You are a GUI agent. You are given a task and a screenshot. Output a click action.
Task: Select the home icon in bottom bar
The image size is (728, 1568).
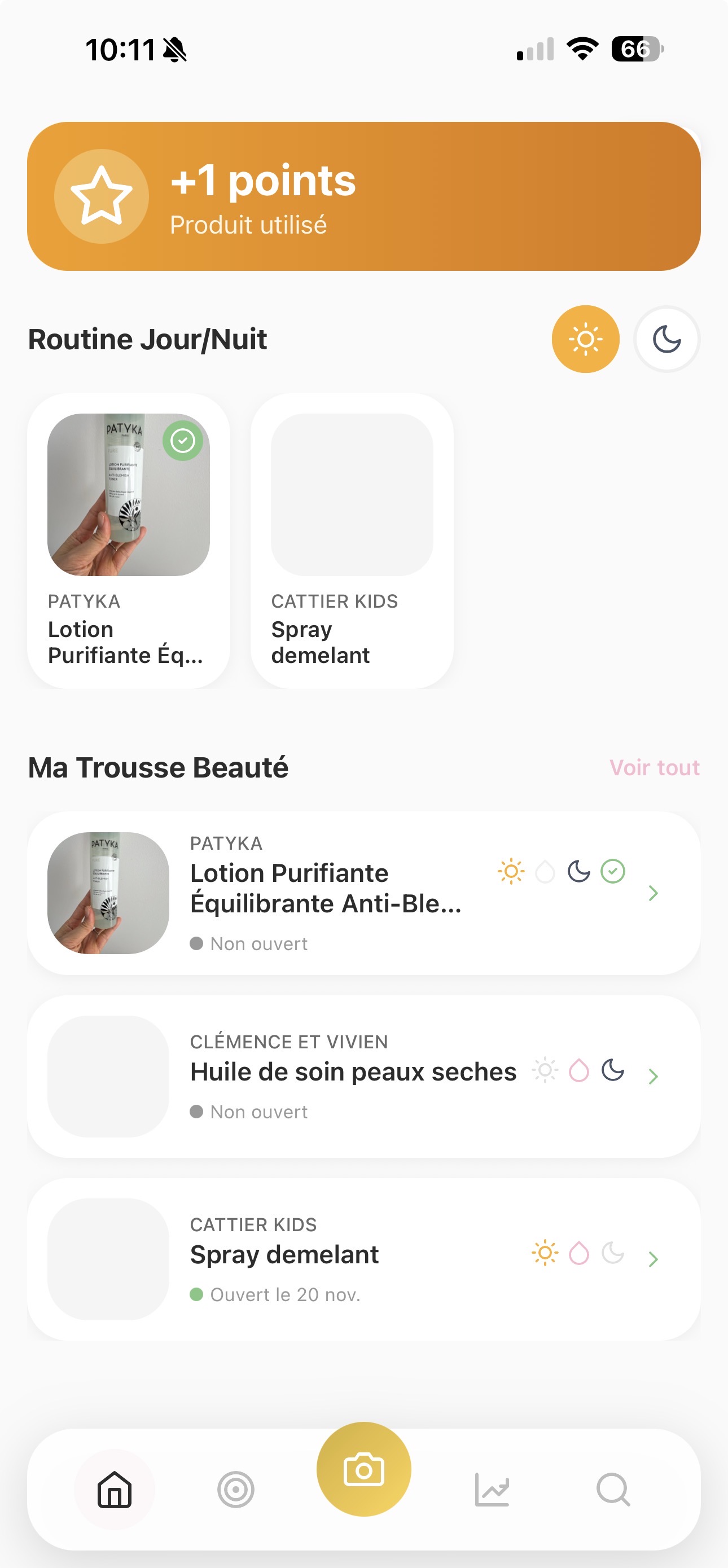[115, 1491]
